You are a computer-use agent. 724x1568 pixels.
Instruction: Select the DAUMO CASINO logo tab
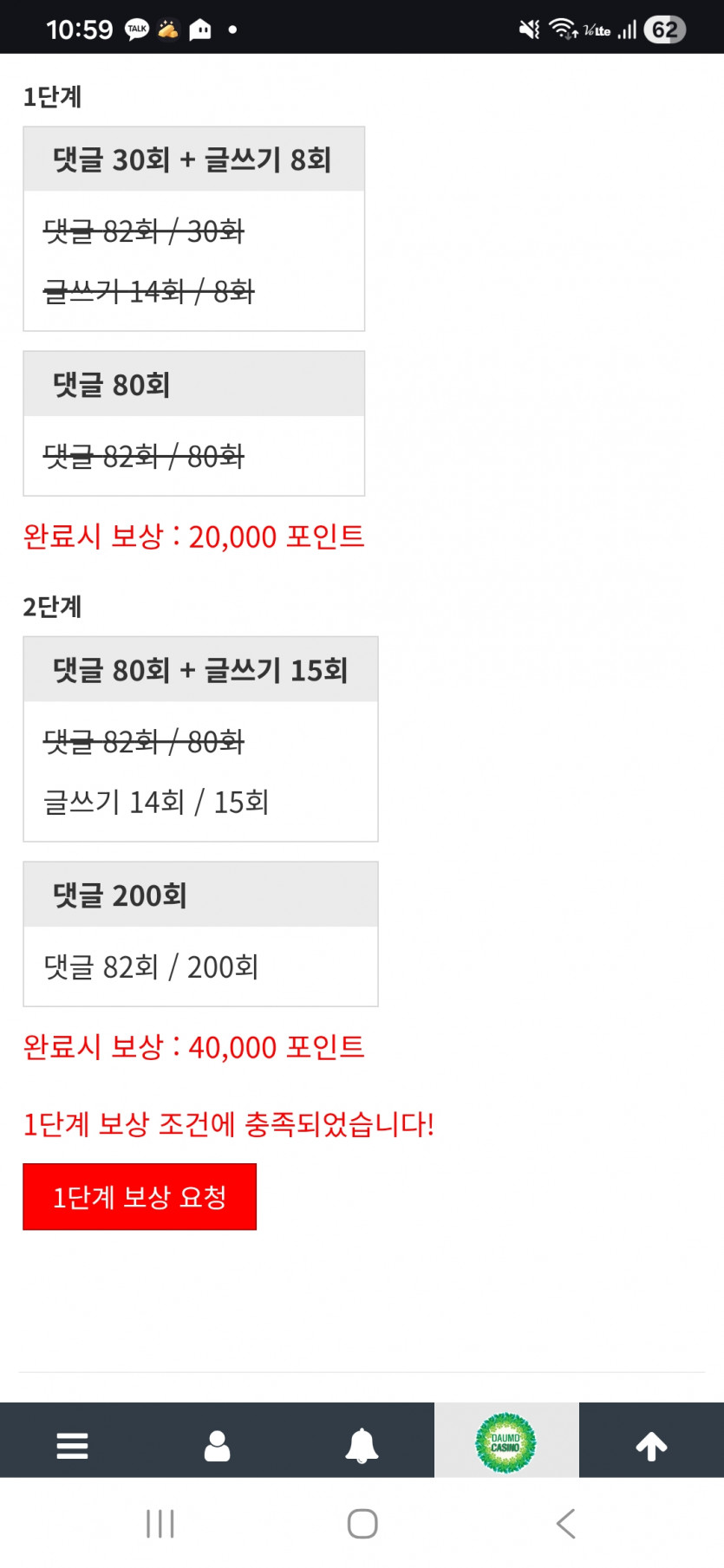506,1441
